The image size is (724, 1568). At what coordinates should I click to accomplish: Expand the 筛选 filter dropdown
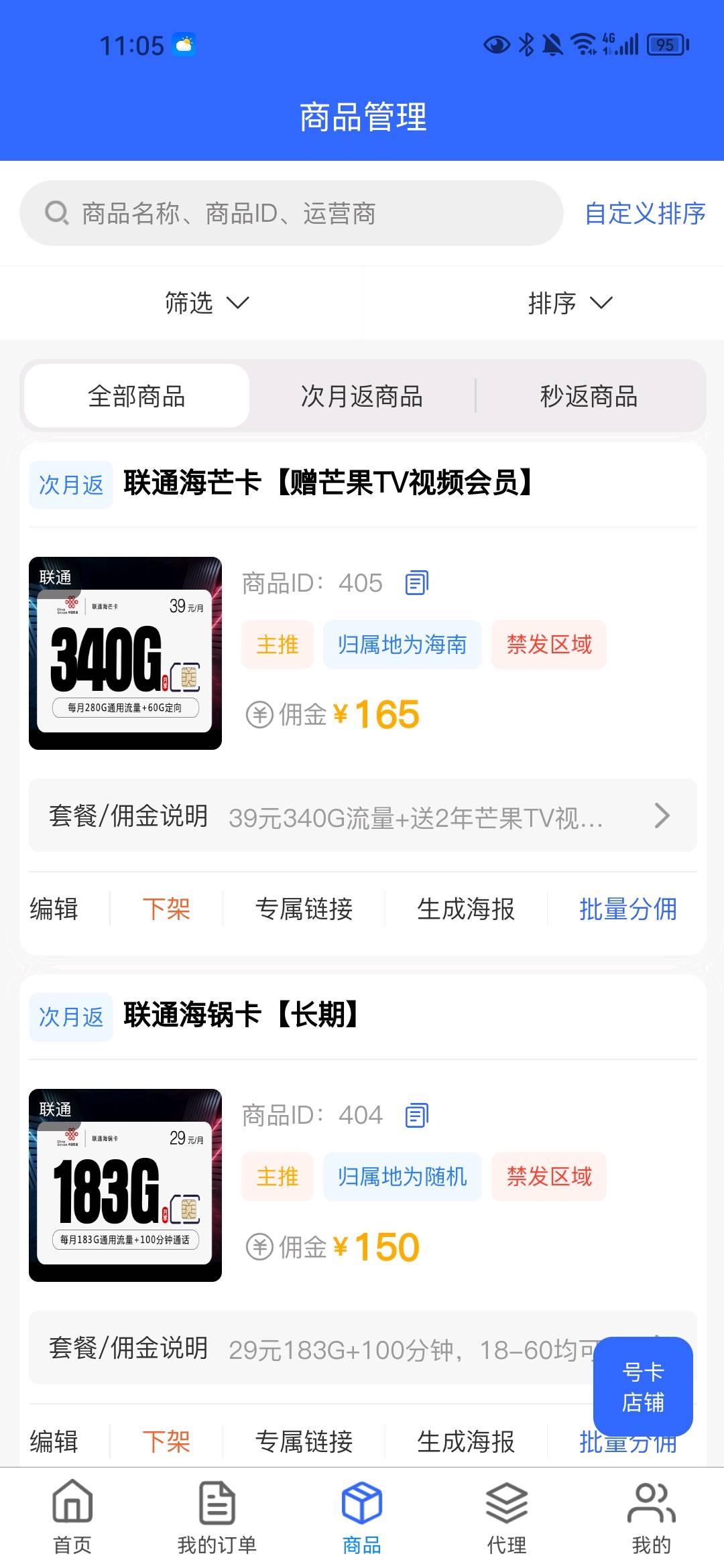(x=206, y=303)
